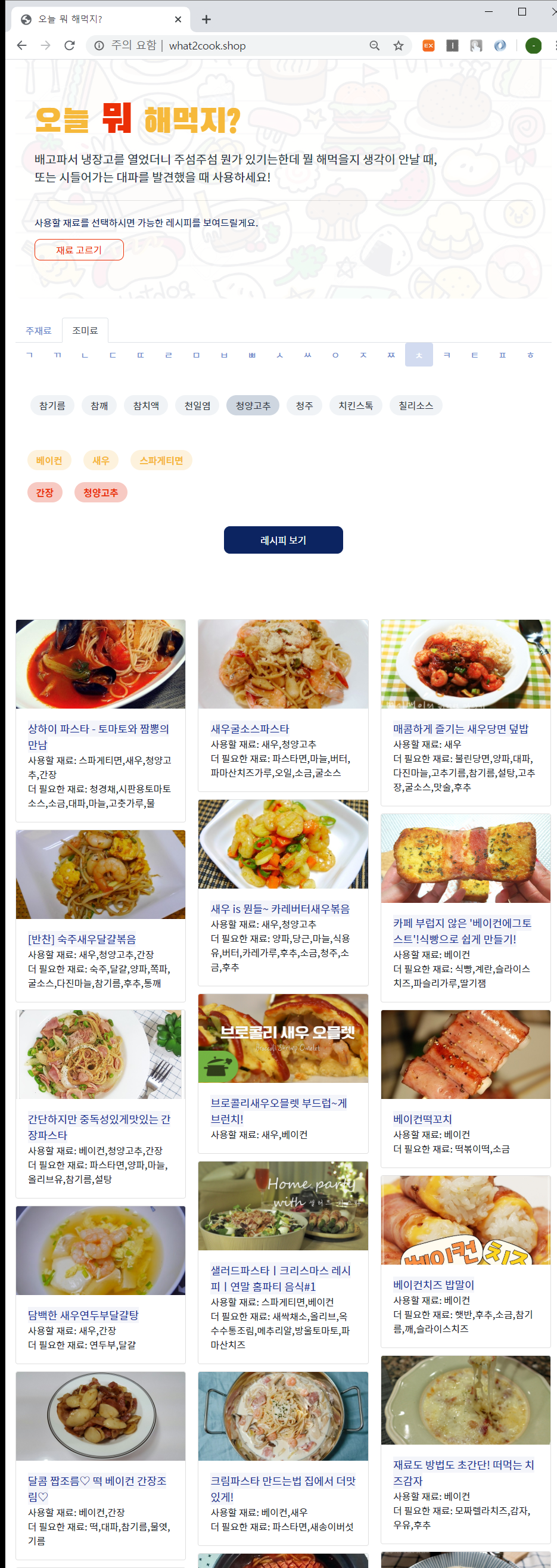
Task: Add the 칠리소스 chip
Action: (415, 405)
